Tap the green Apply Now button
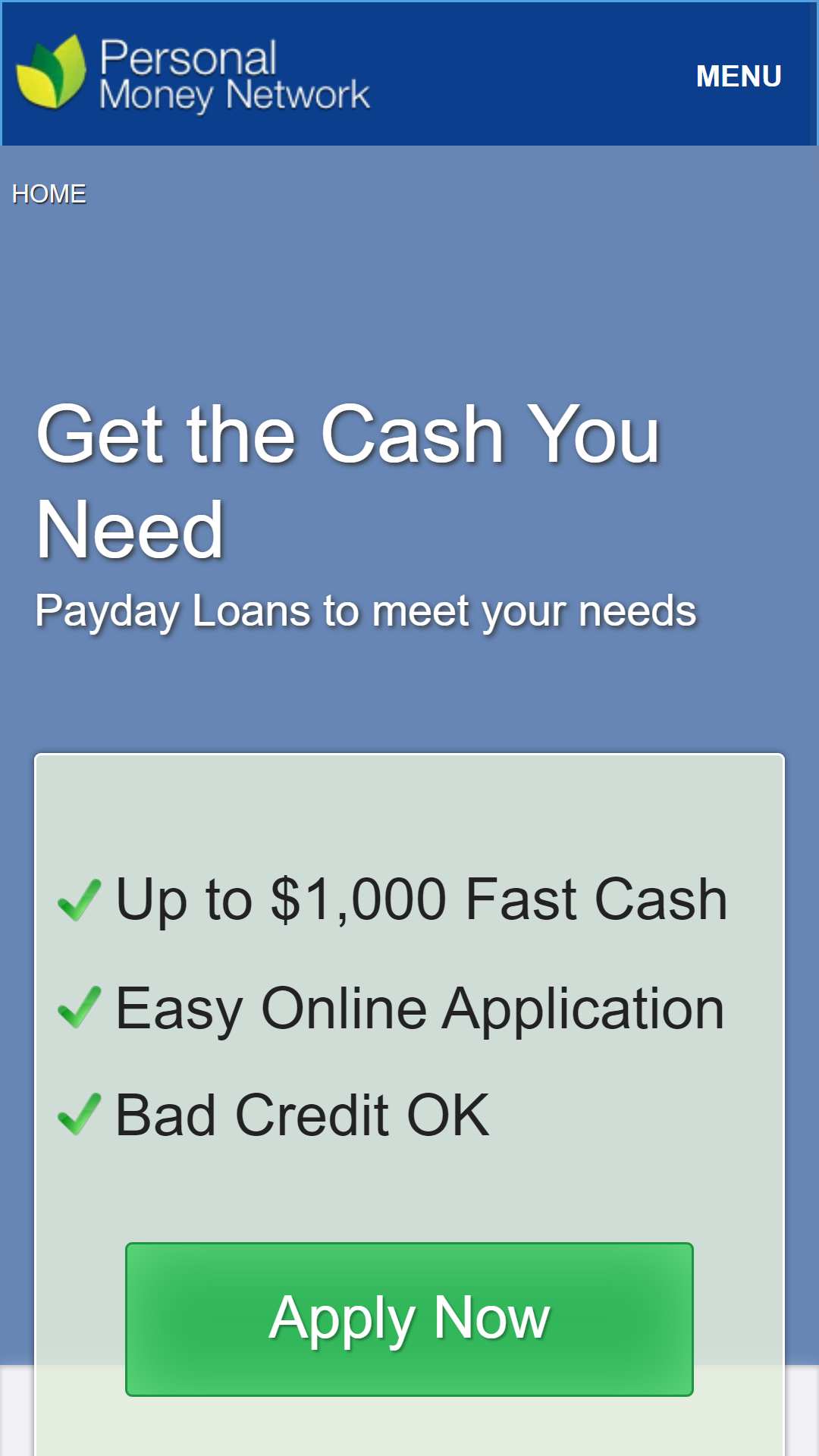Image resolution: width=819 pixels, height=1456 pixels. [409, 1319]
